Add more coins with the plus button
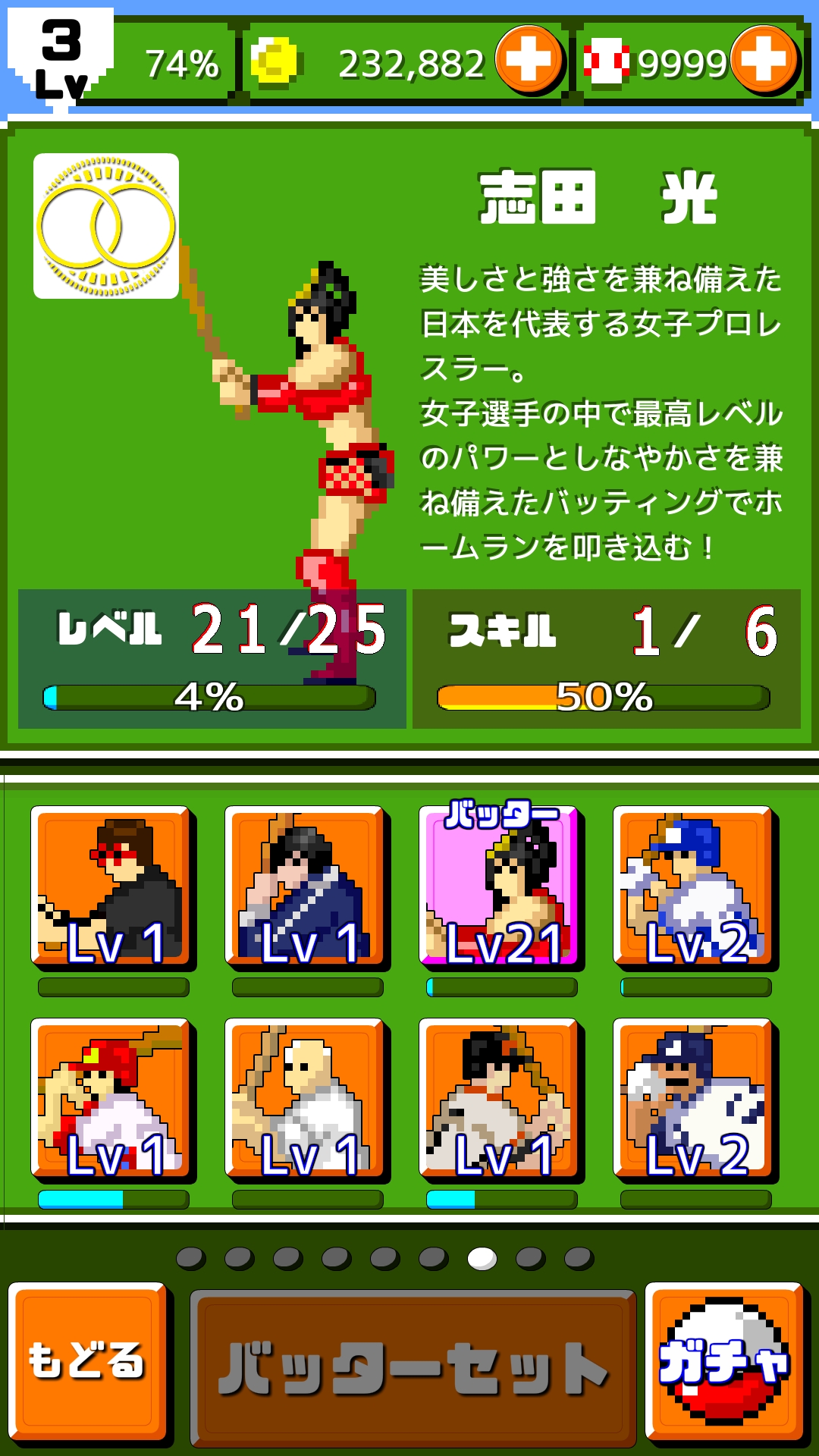819x1456 pixels. [529, 60]
